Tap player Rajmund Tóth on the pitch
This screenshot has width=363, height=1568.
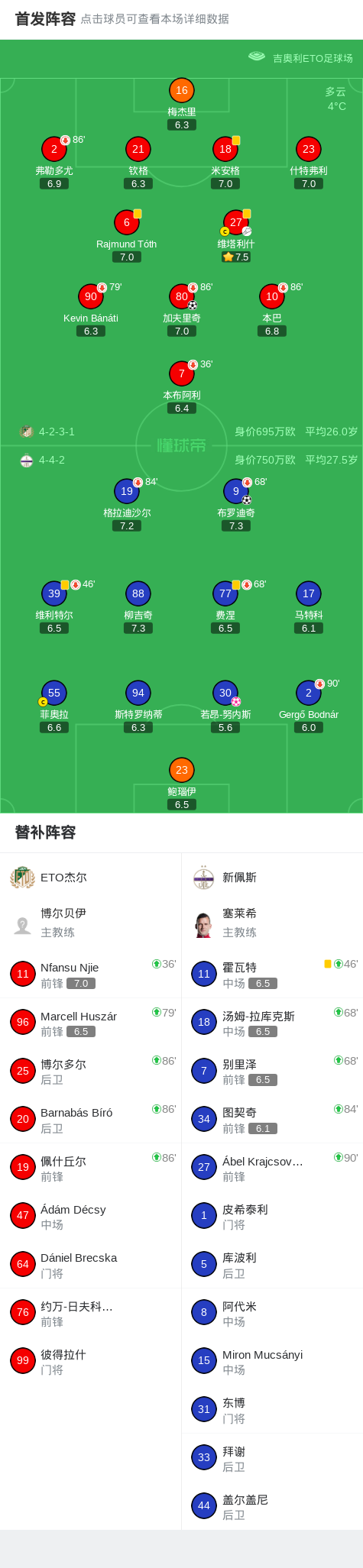(x=127, y=237)
